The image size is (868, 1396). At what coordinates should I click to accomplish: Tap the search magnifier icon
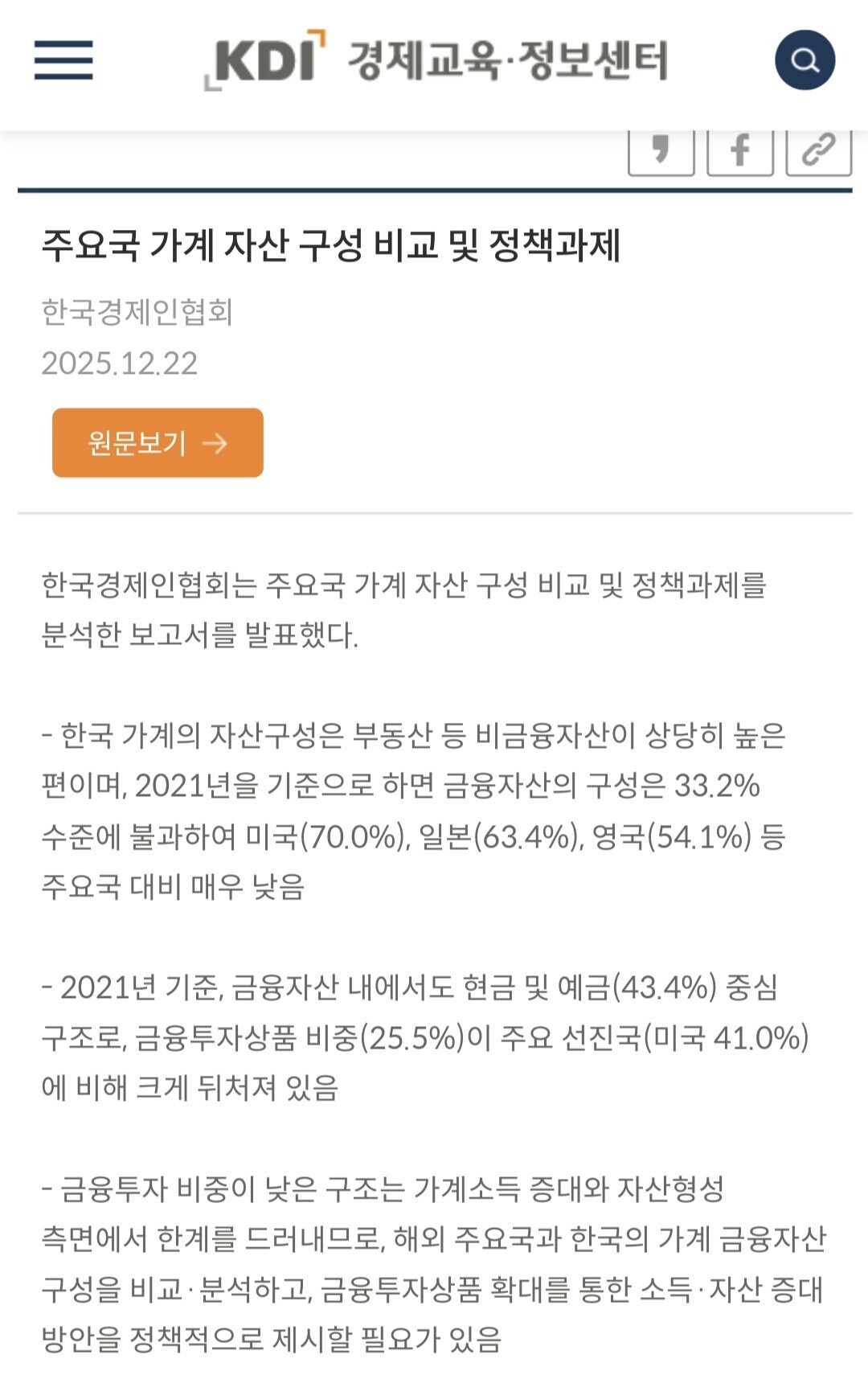[805, 60]
